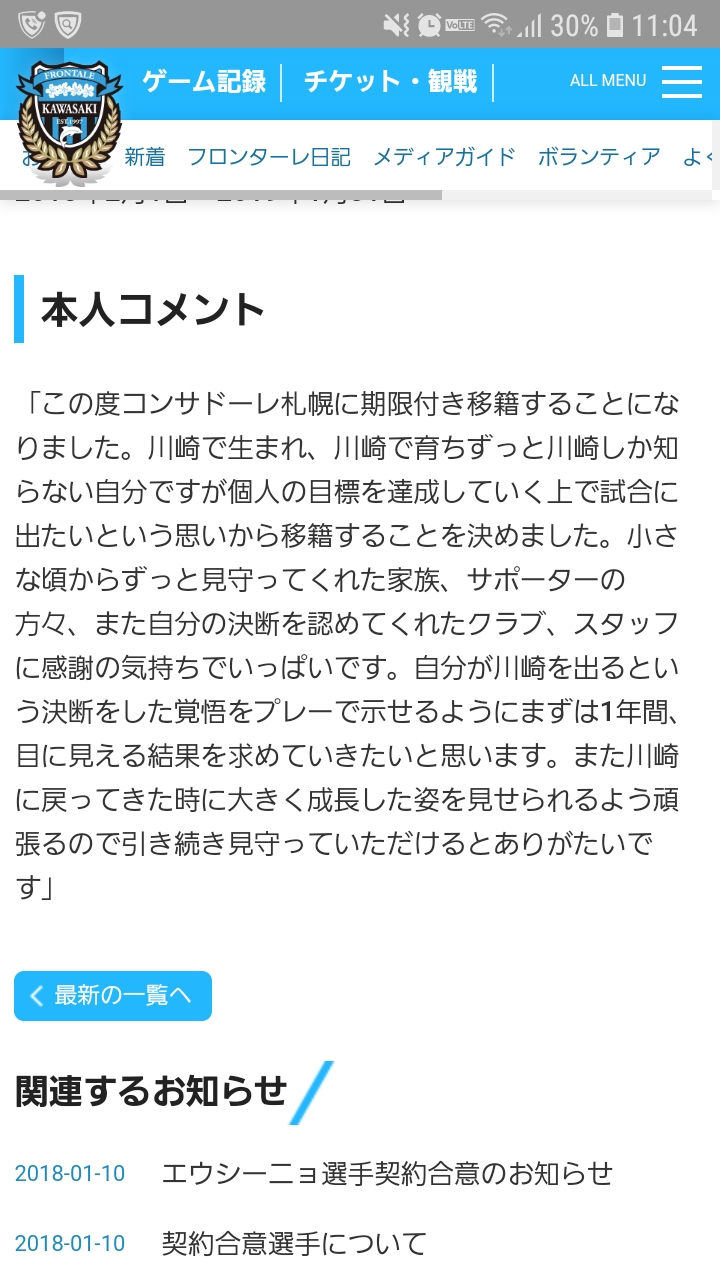Viewport: 720px width, 1280px height.
Task: Open the チケット・観戦 section
Action: tap(390, 82)
